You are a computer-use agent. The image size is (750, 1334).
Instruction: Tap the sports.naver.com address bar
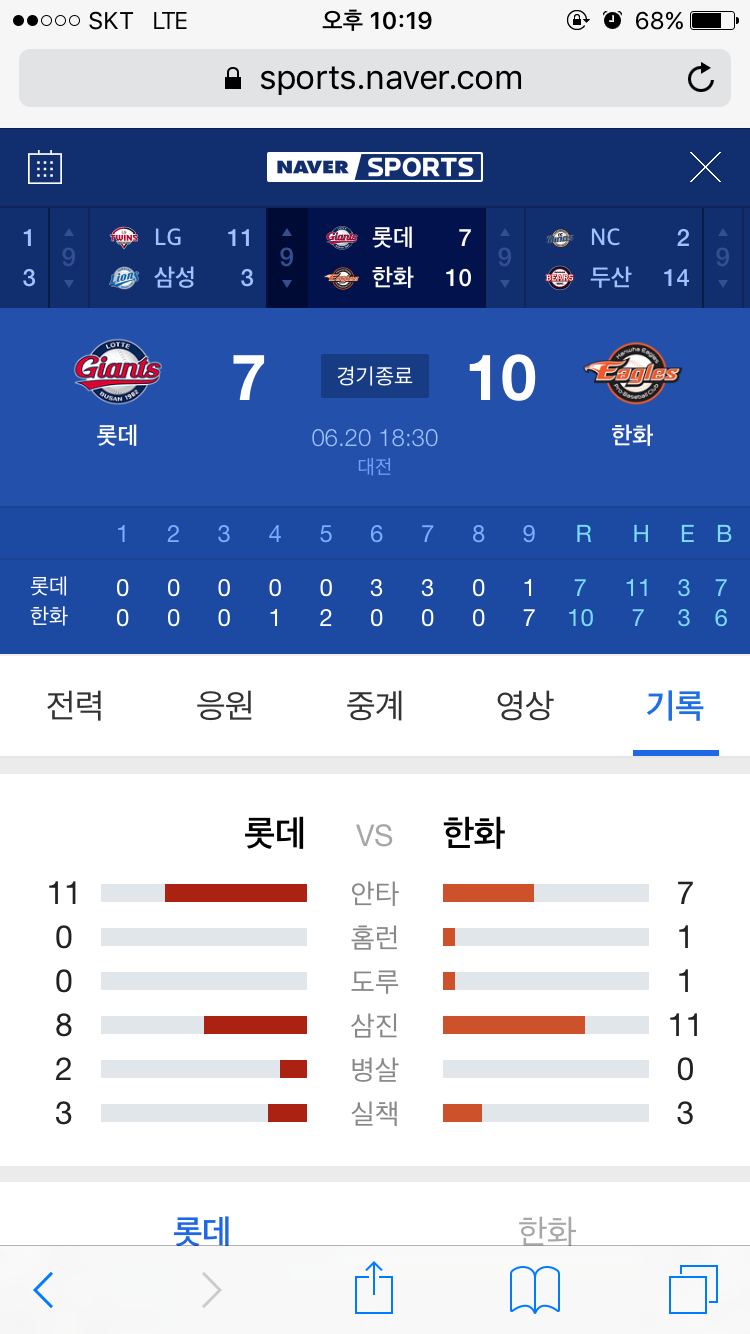coord(375,78)
